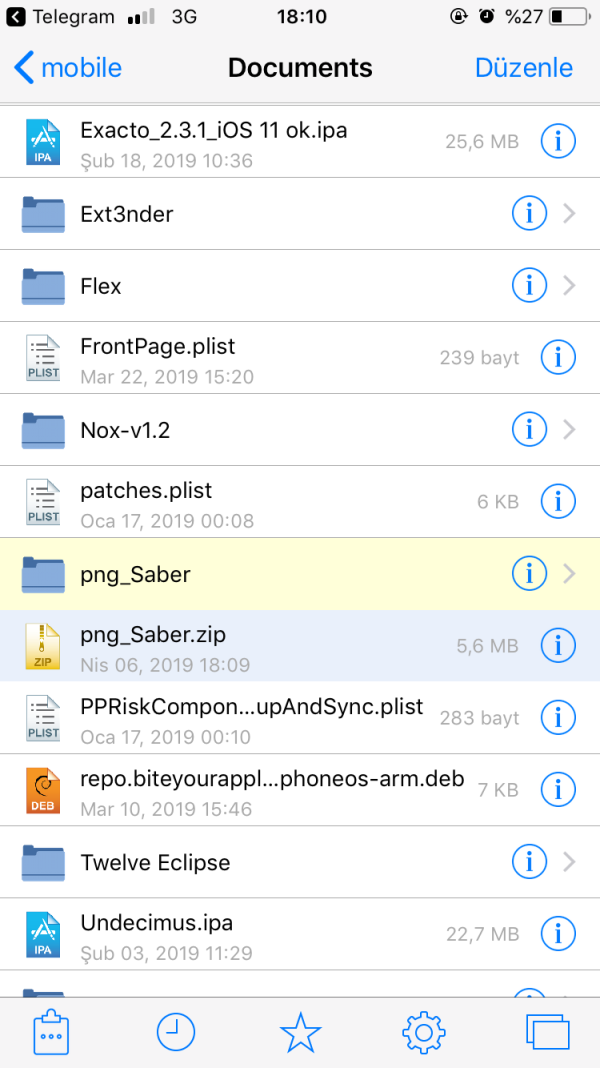Show info for png_Saber.zip
The image size is (600, 1068).
click(557, 646)
